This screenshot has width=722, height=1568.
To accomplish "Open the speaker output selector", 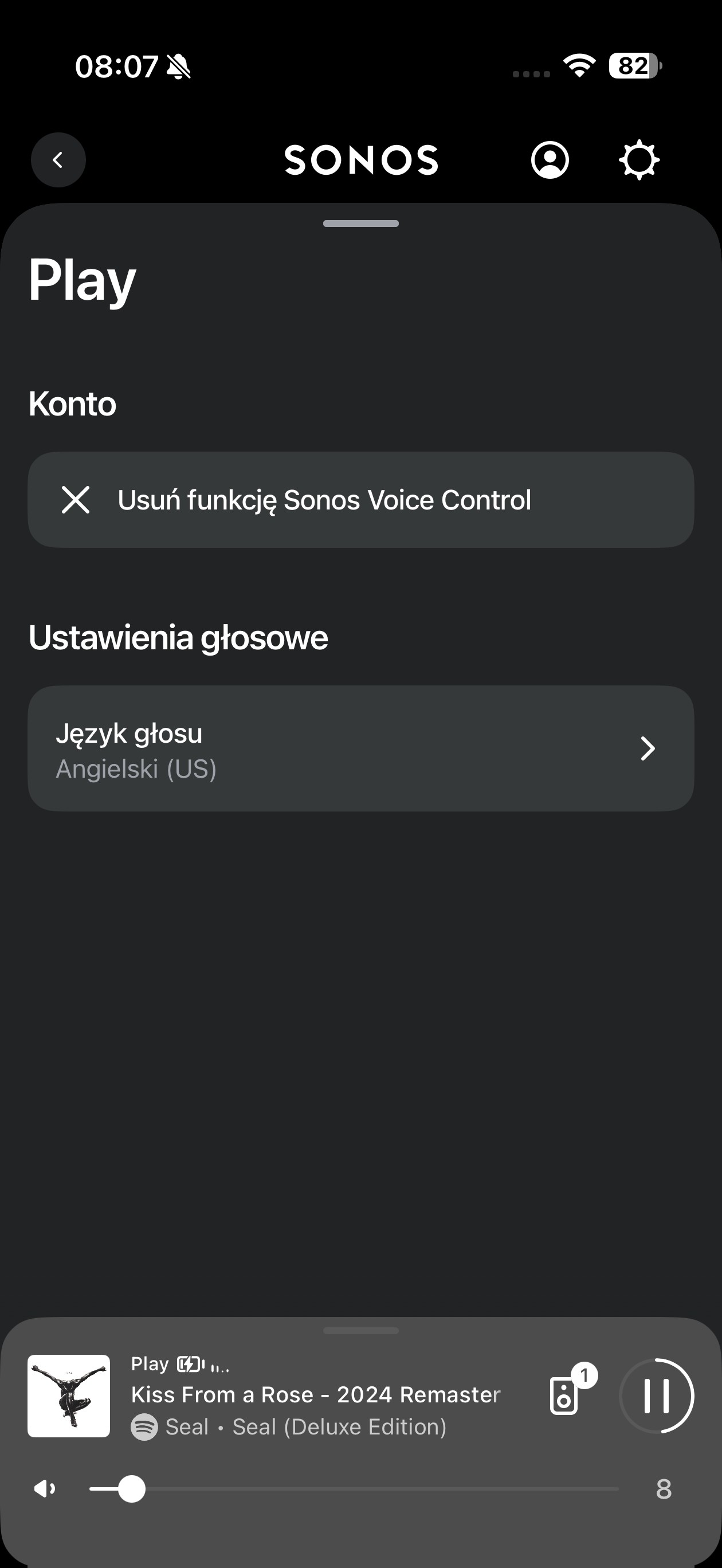I will click(x=564, y=1395).
